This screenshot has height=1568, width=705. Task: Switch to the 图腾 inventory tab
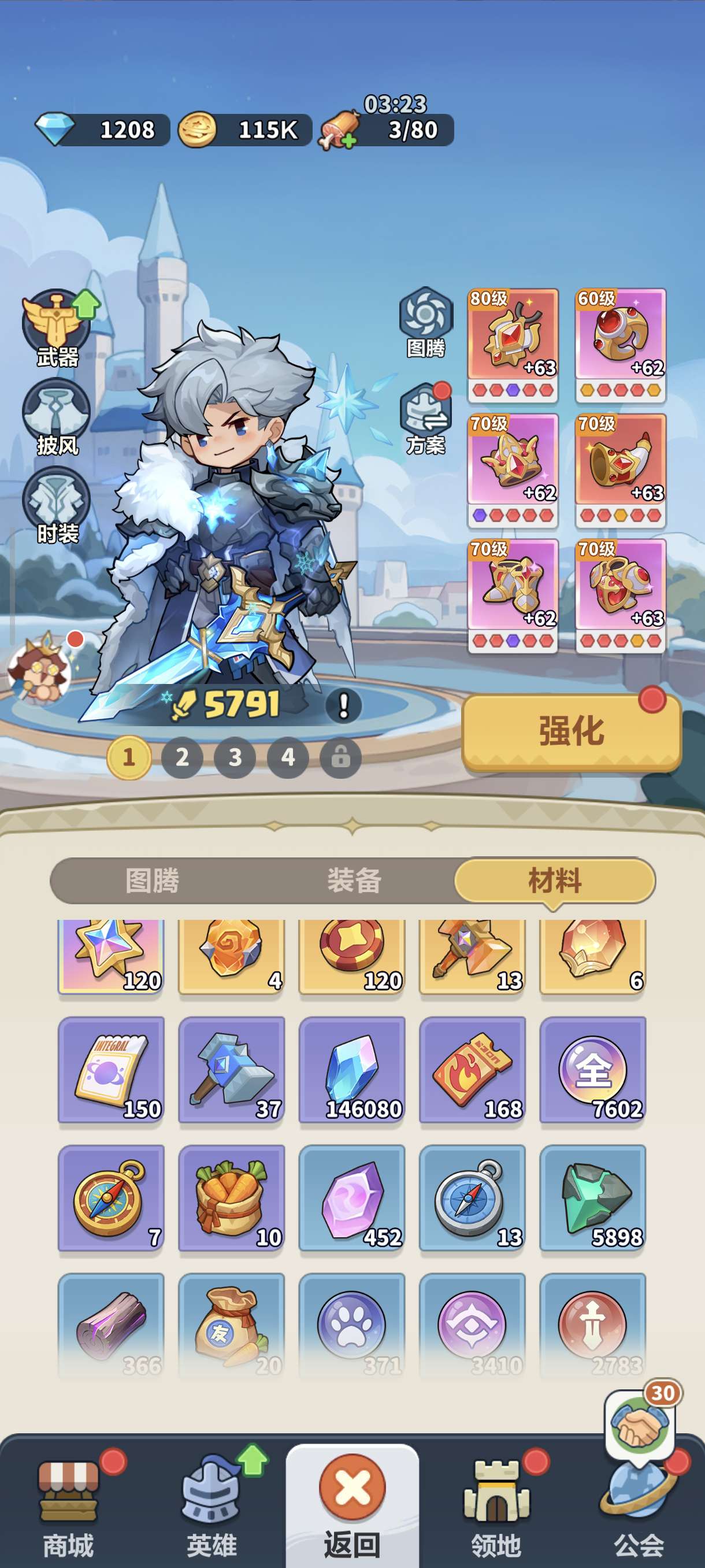pos(152,881)
